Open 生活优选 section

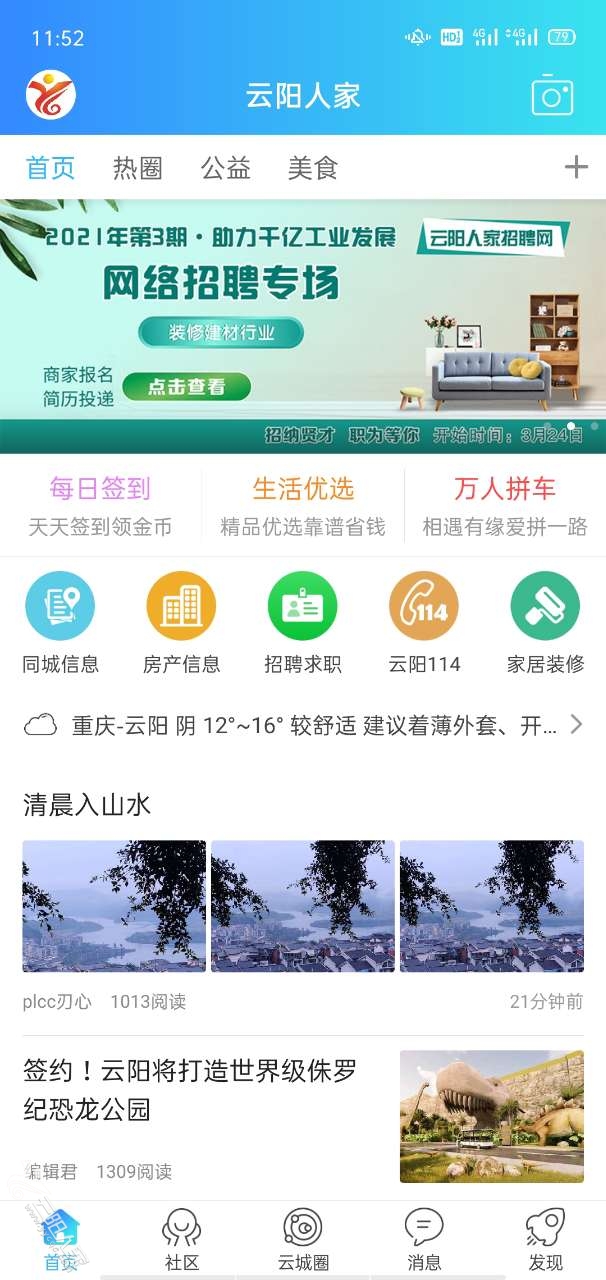(x=303, y=505)
